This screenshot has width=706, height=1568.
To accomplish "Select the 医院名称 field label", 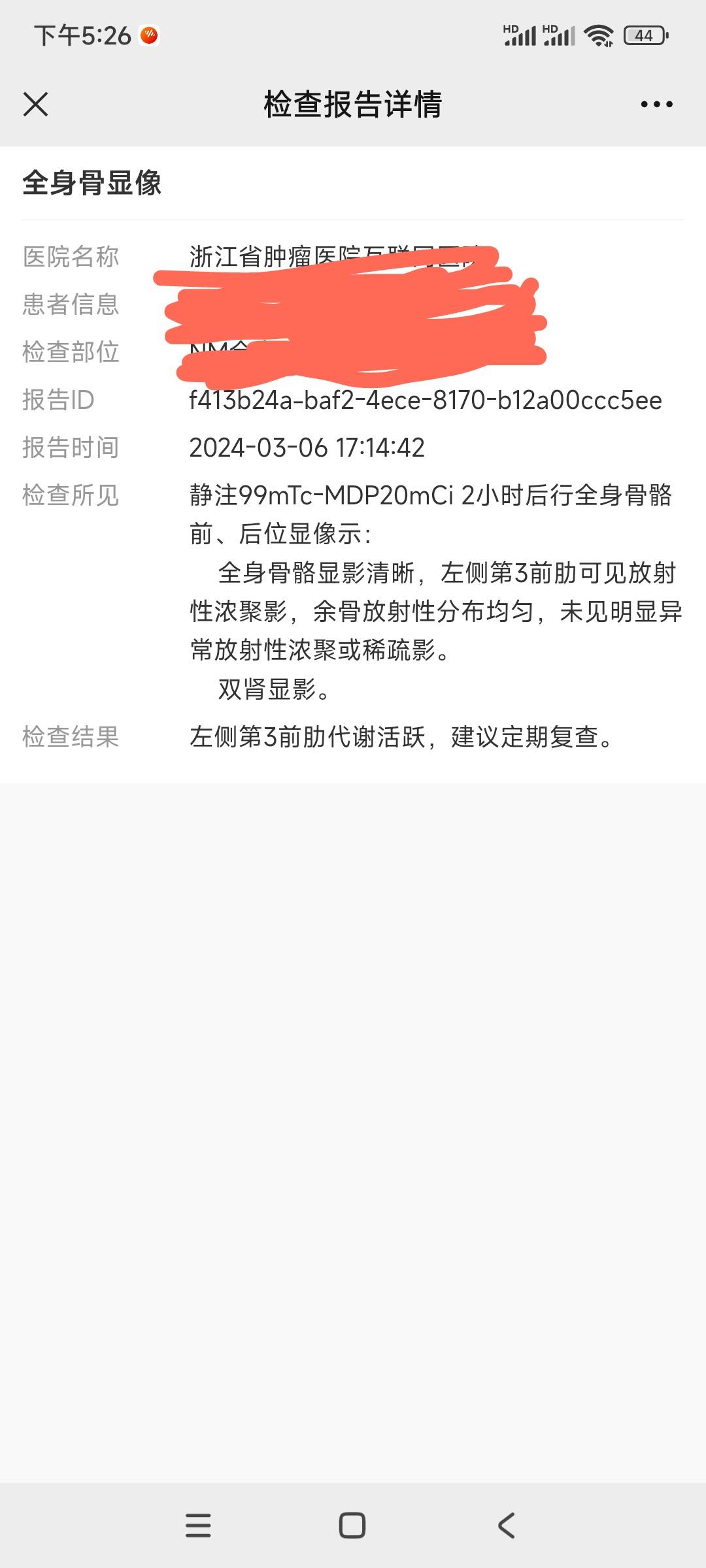I will click(71, 257).
